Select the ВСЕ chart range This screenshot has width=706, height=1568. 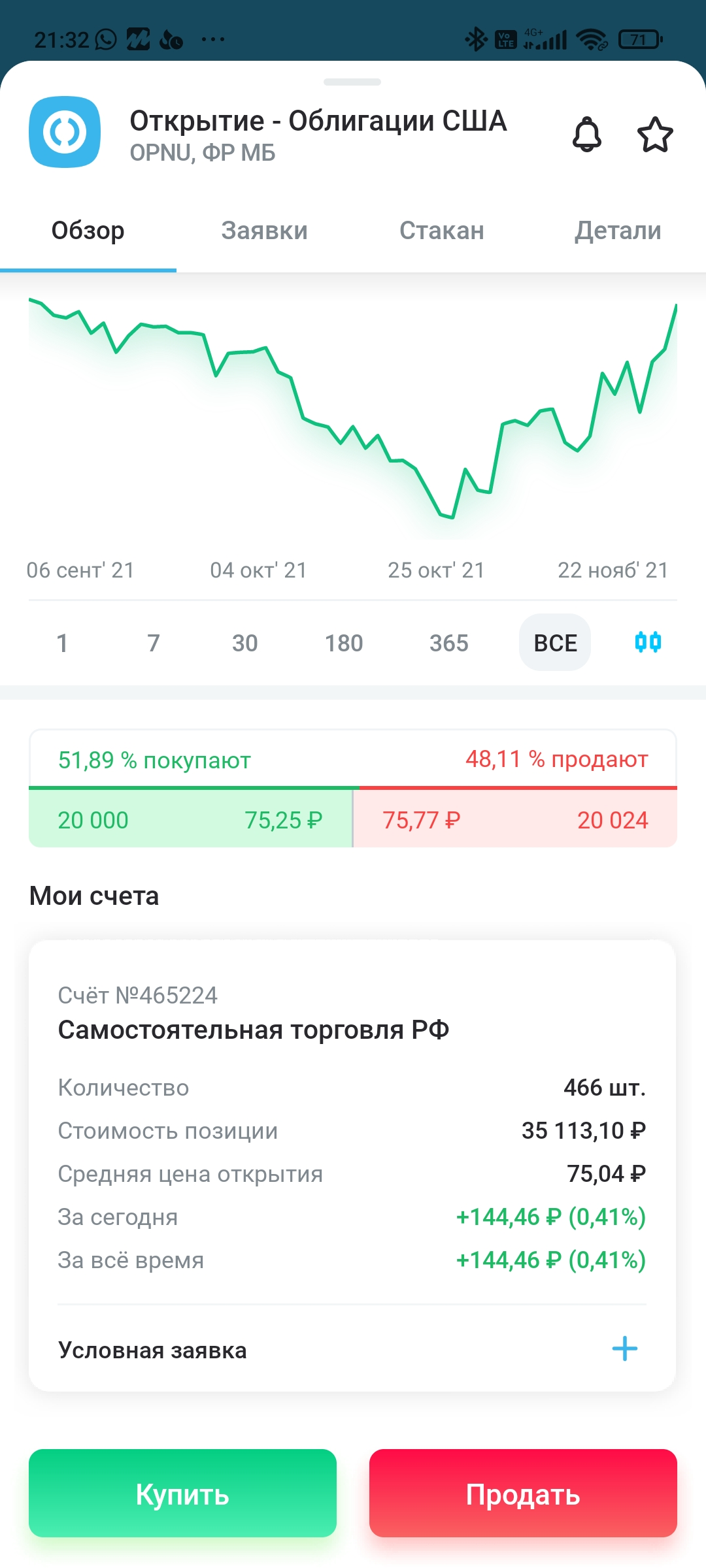[555, 642]
